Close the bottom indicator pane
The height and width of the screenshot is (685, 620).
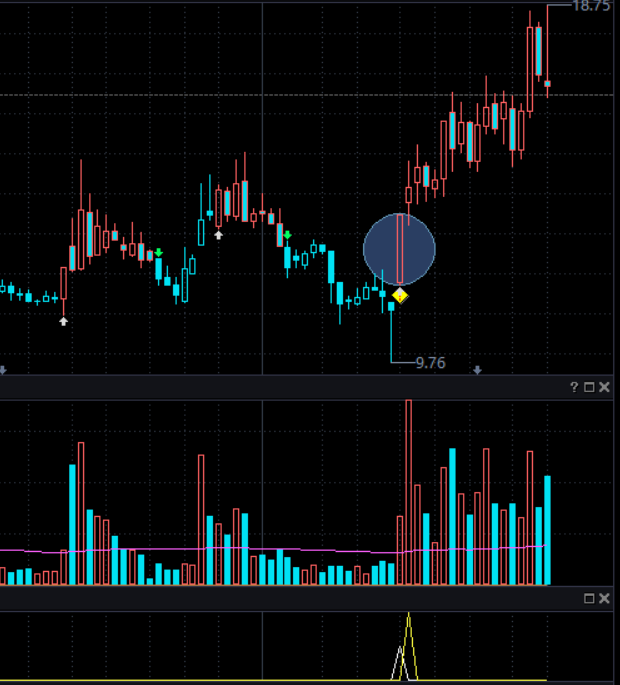pyautogui.click(x=604, y=598)
